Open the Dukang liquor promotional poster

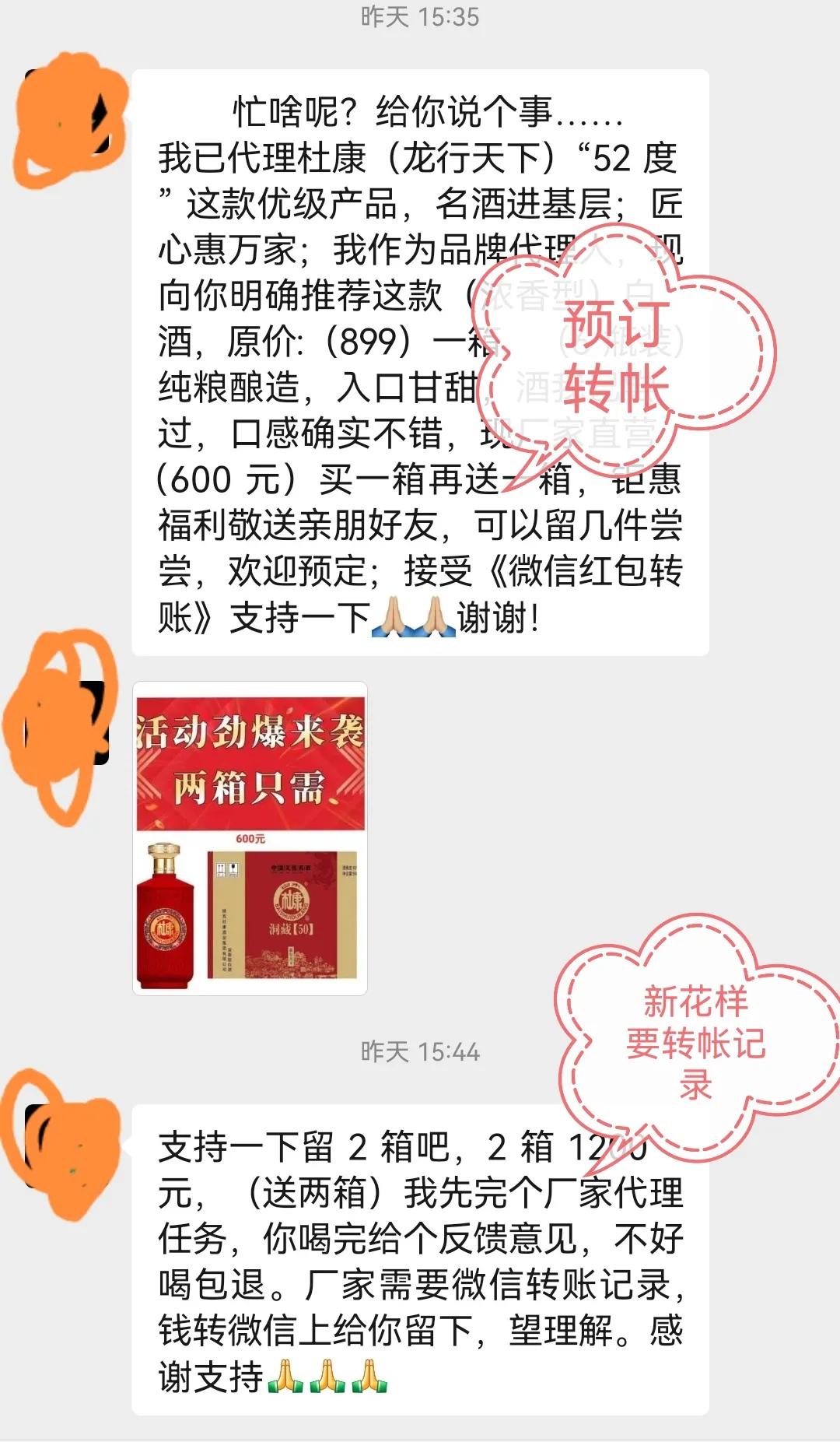(x=249, y=840)
